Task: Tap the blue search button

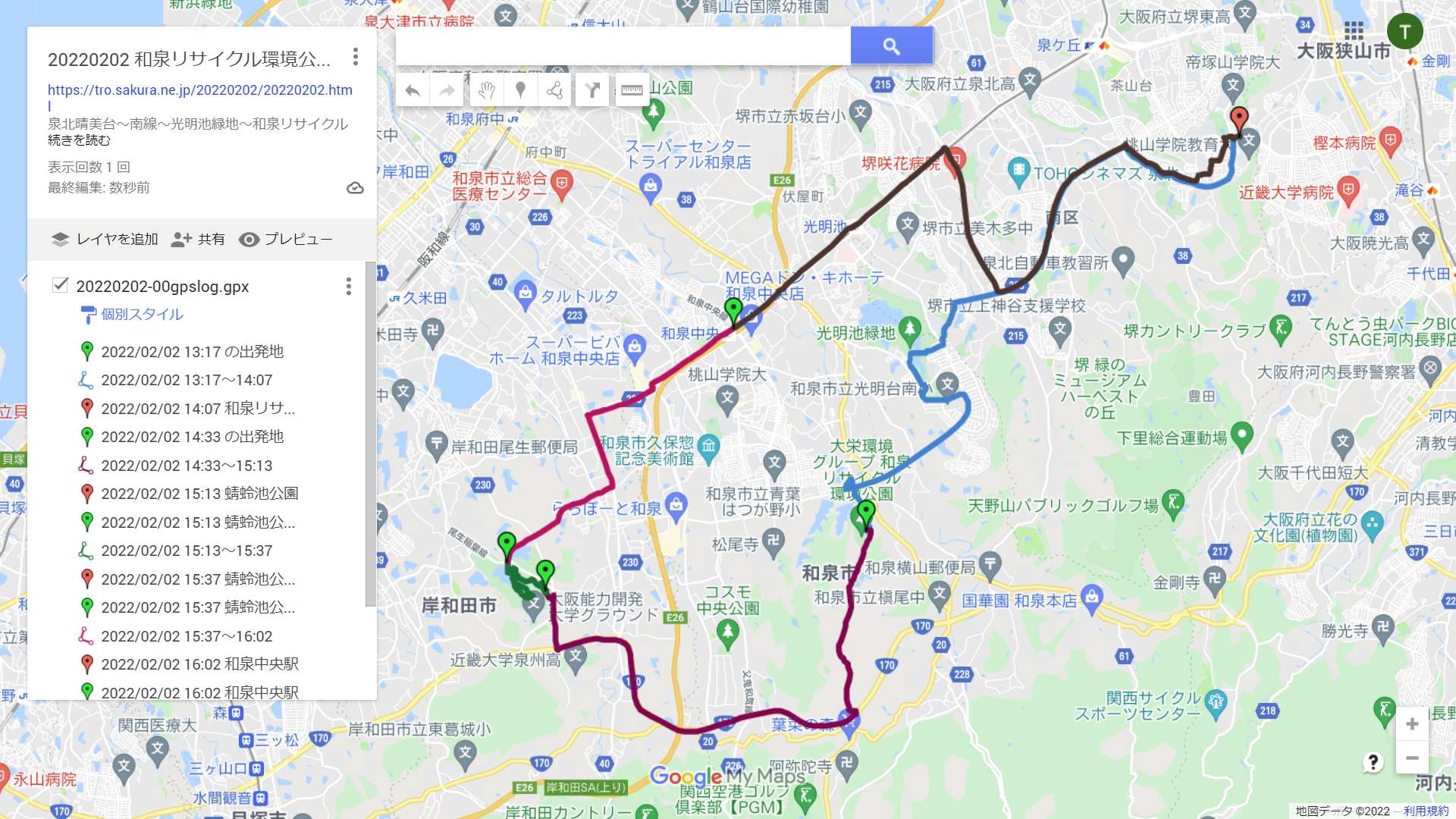Action: [x=891, y=46]
